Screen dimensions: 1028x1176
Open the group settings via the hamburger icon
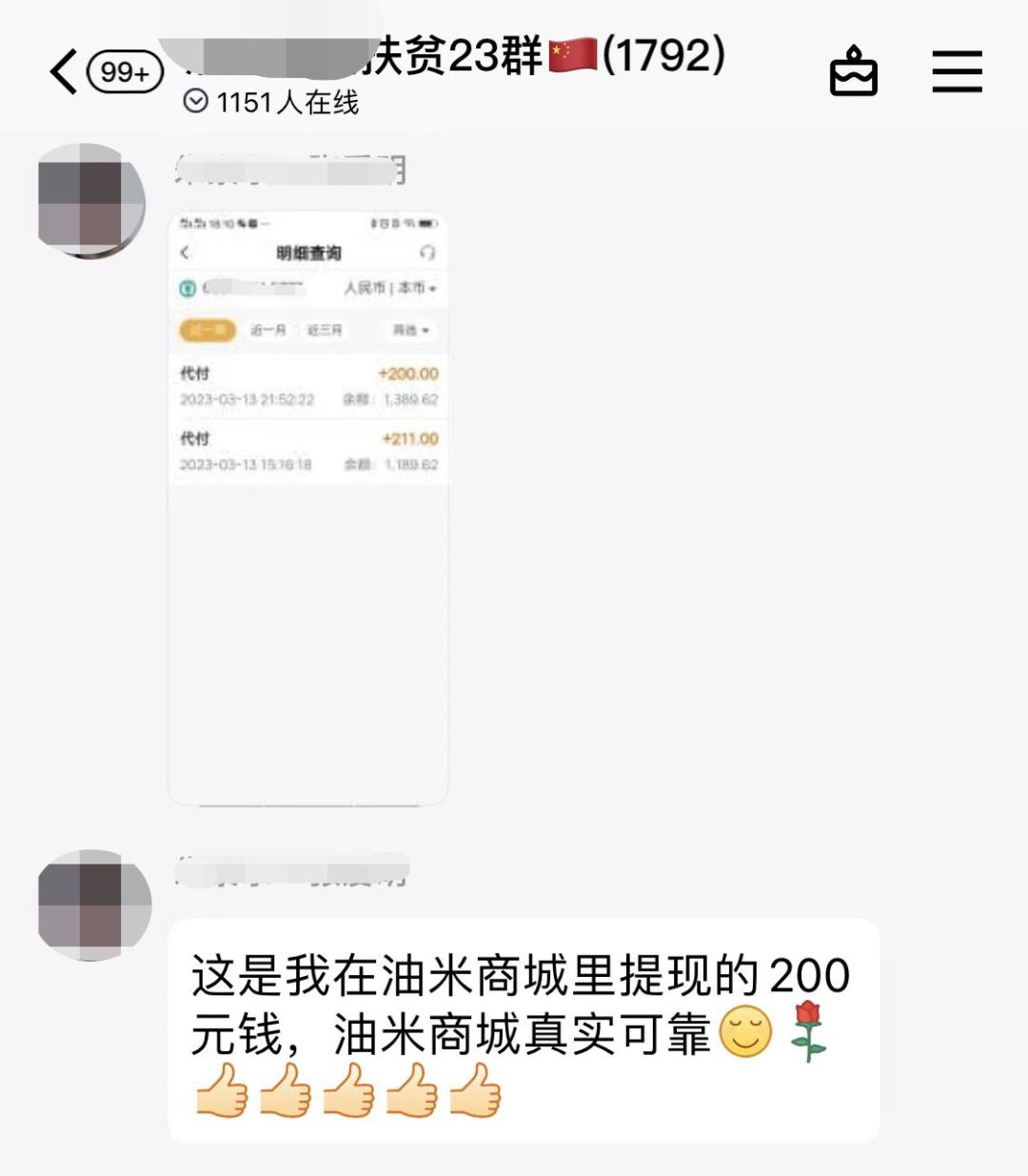(956, 70)
